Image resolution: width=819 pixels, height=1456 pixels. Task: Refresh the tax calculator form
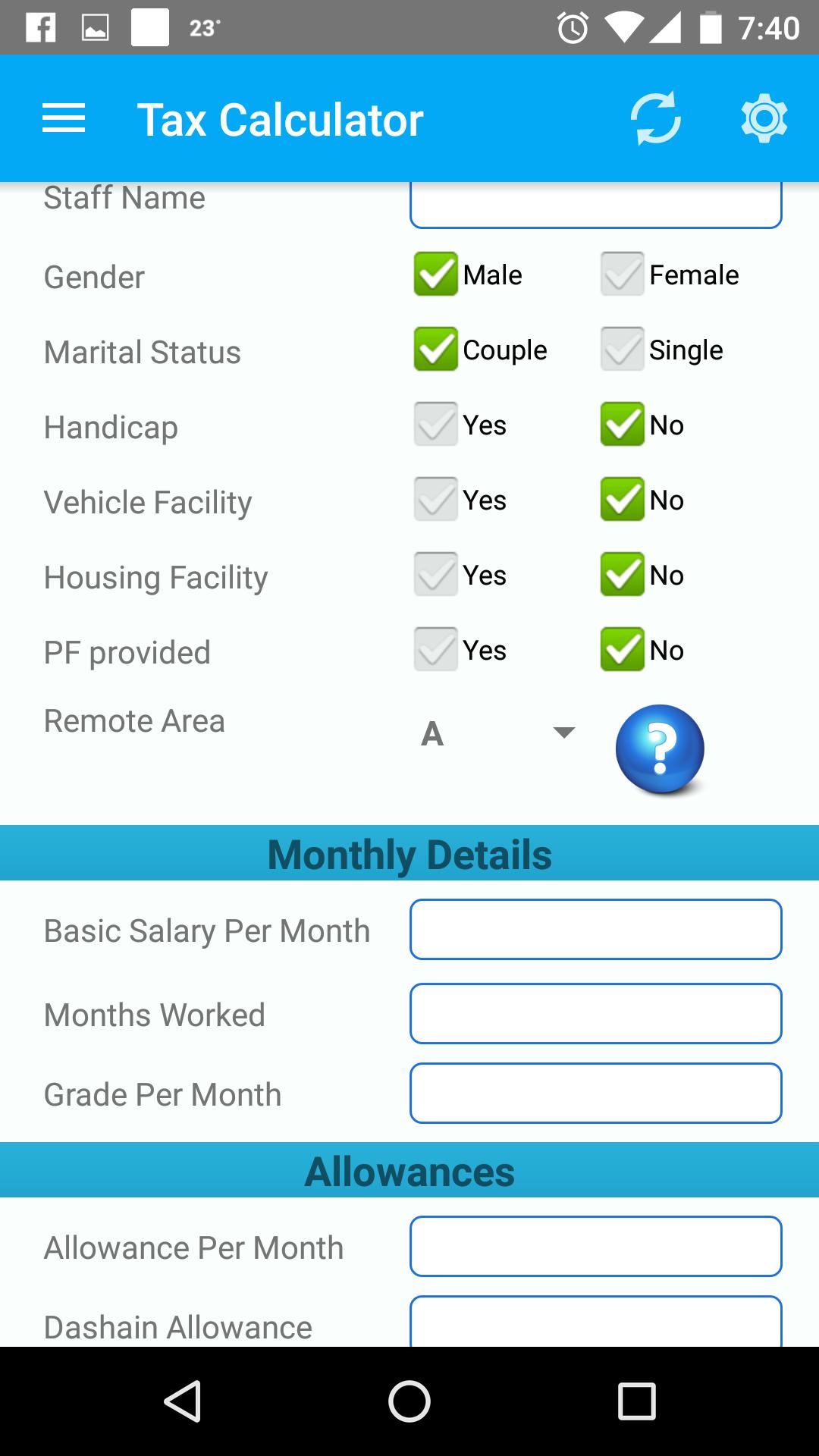655,118
